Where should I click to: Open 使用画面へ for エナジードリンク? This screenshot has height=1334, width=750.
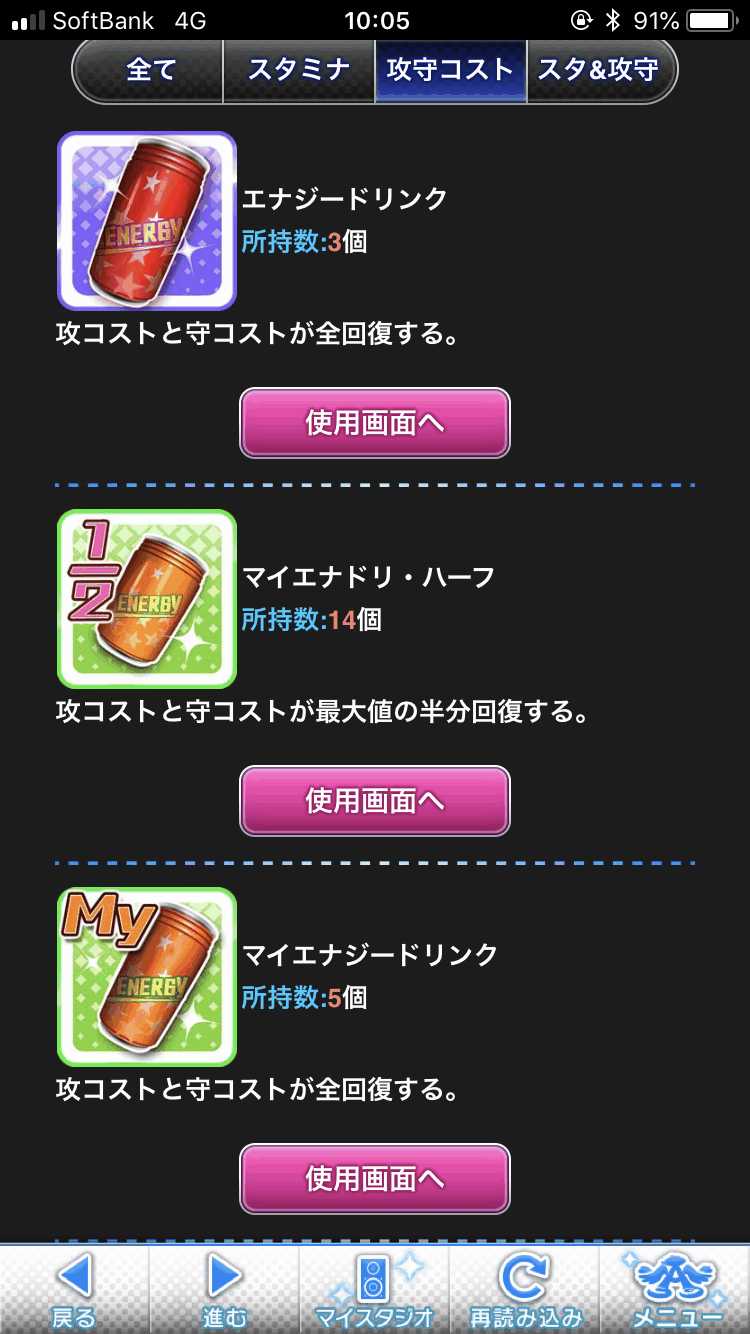[x=375, y=423]
